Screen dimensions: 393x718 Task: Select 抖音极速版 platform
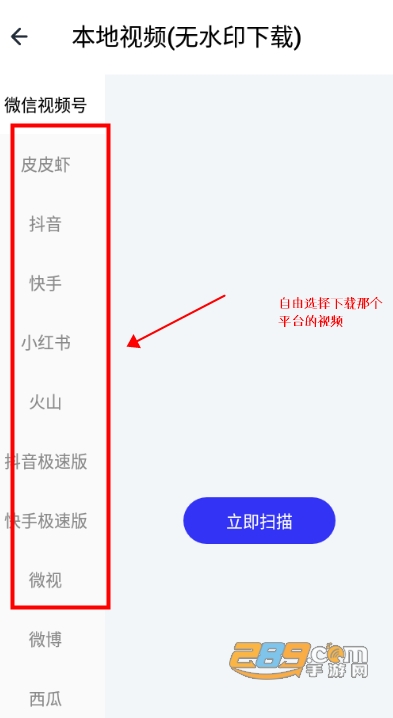pos(46,462)
